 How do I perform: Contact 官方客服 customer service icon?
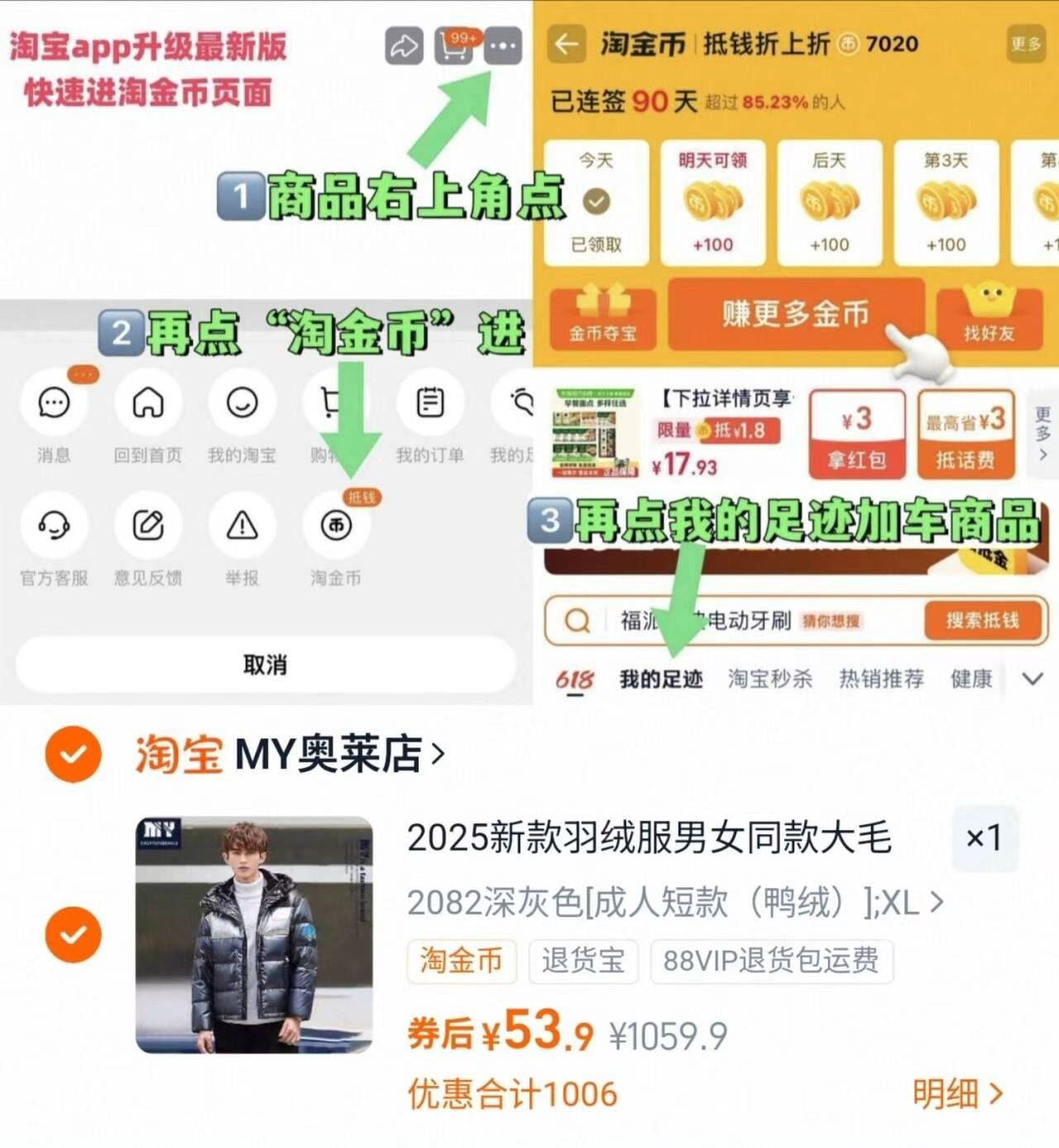(54, 525)
